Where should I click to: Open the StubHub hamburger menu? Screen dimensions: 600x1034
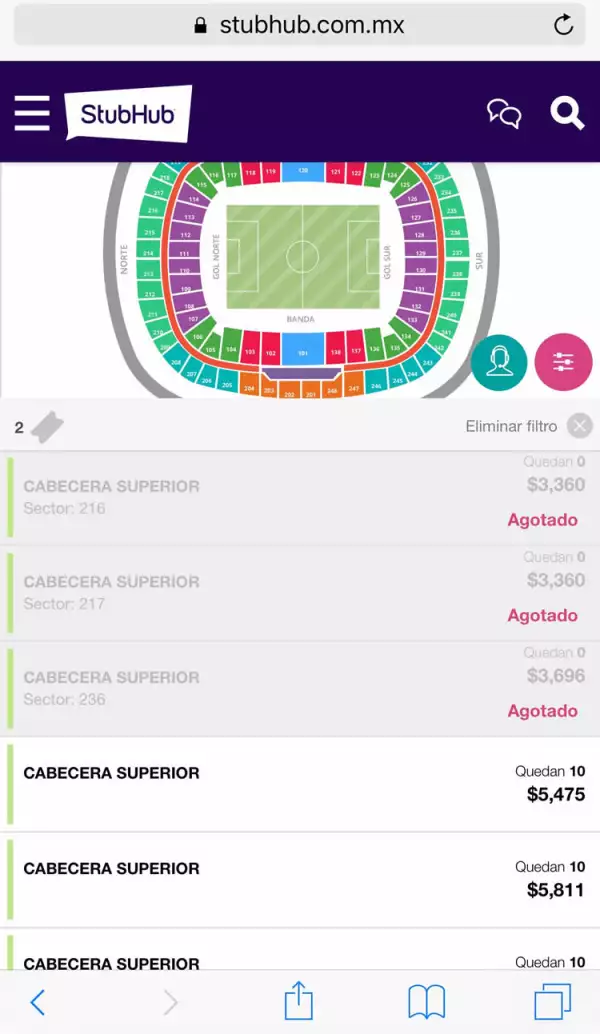click(32, 113)
